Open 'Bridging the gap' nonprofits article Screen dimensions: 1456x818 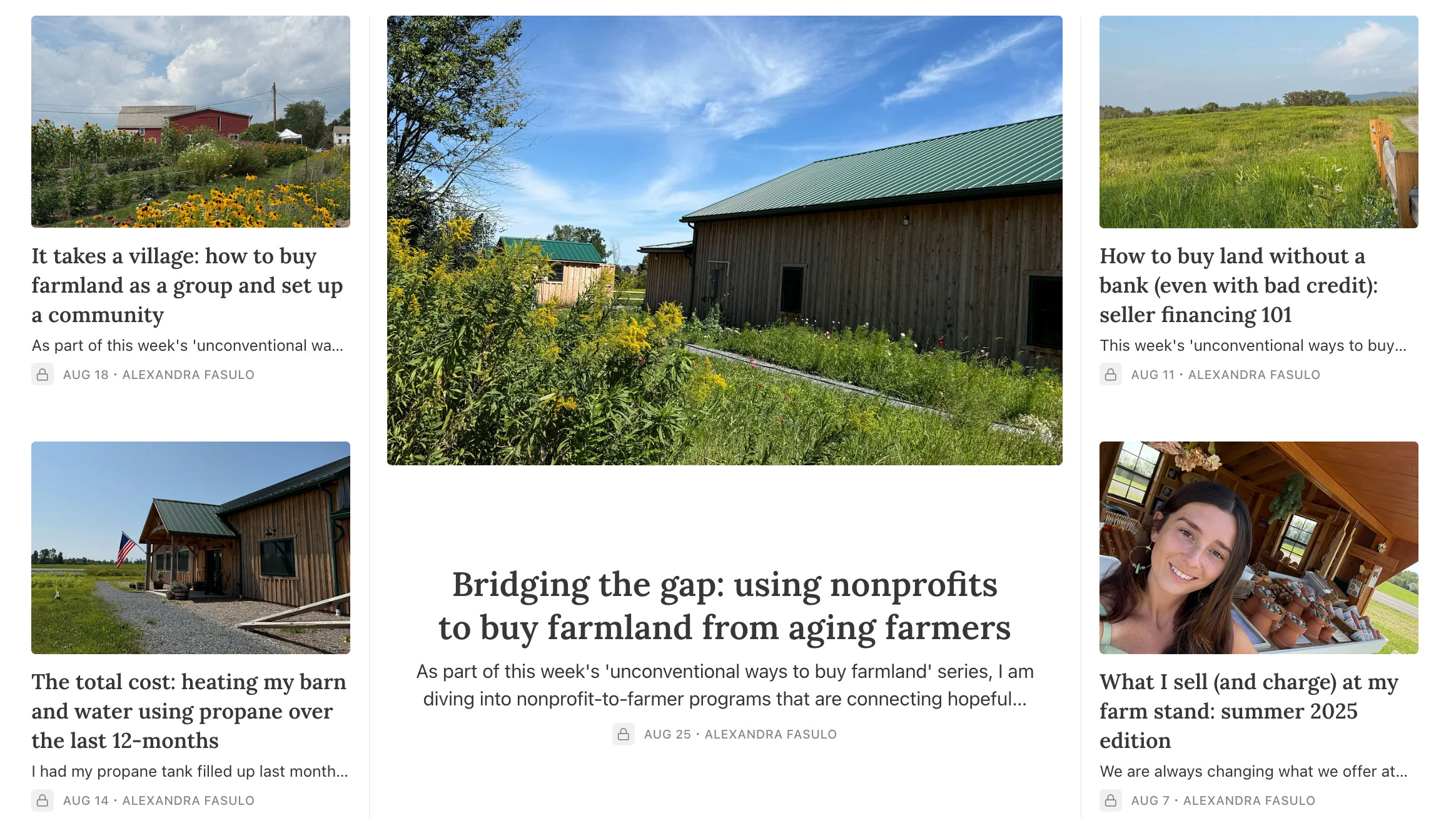(x=724, y=605)
